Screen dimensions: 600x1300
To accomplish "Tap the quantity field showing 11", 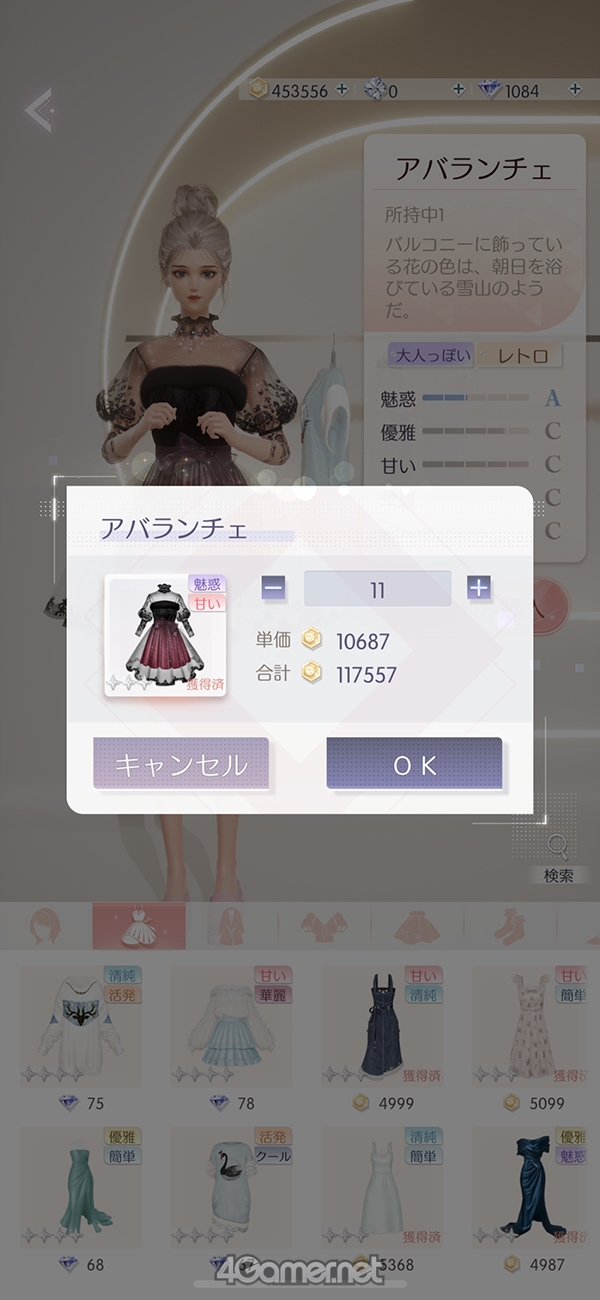I will coord(377,589).
